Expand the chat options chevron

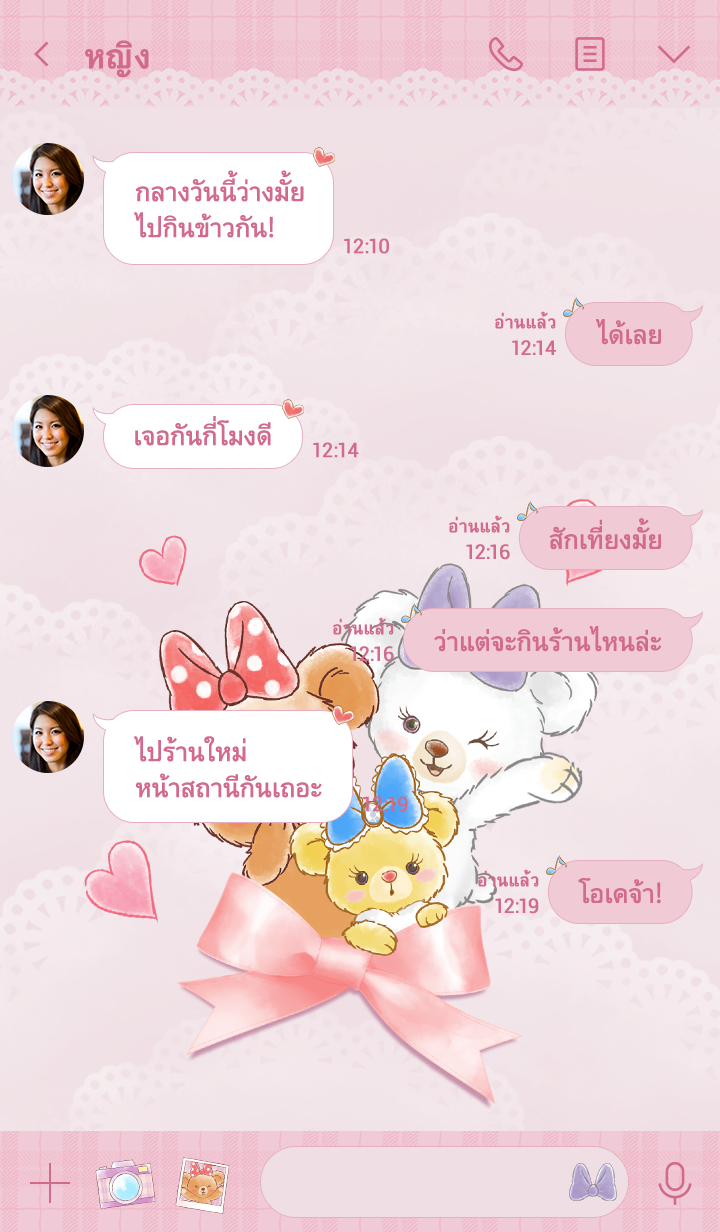point(673,54)
